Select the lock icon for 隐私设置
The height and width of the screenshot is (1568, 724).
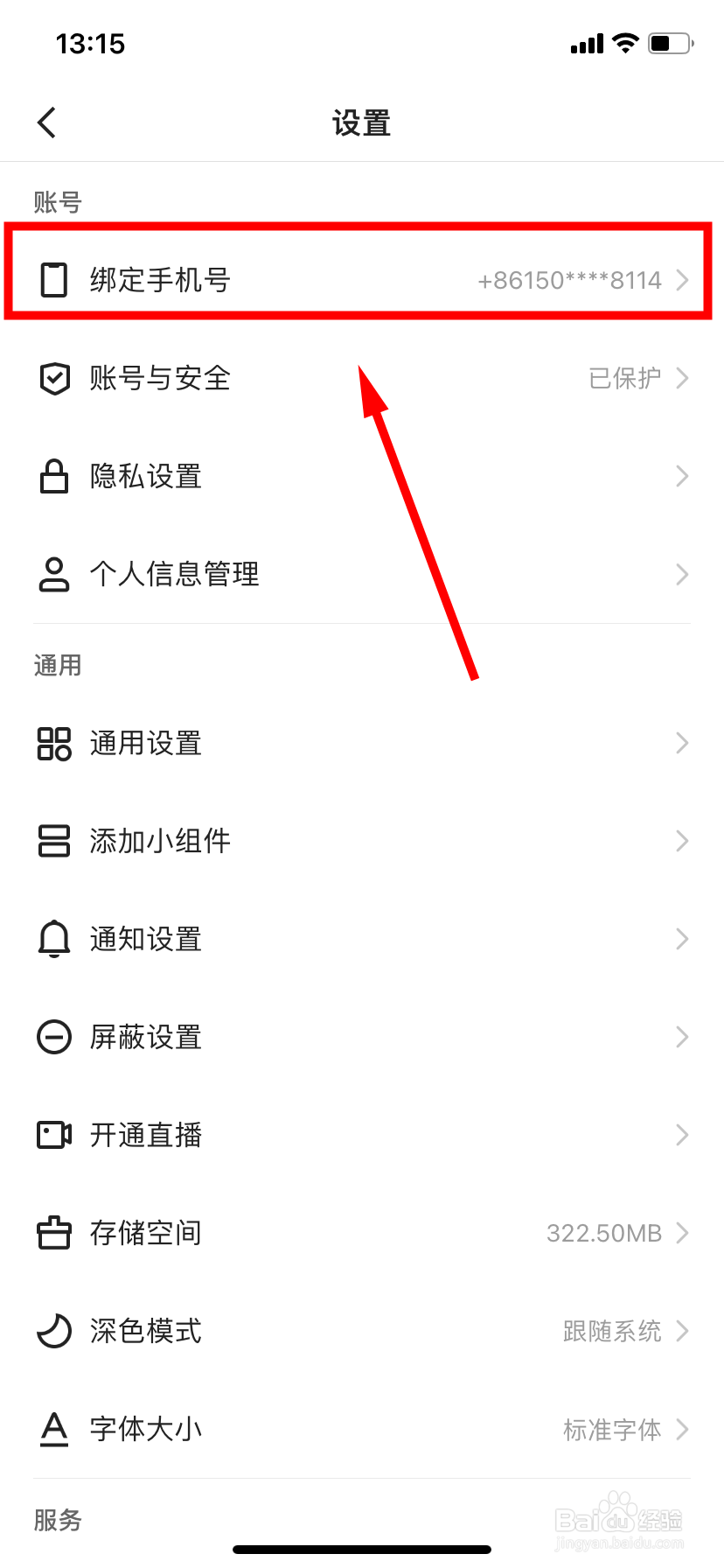(x=54, y=476)
